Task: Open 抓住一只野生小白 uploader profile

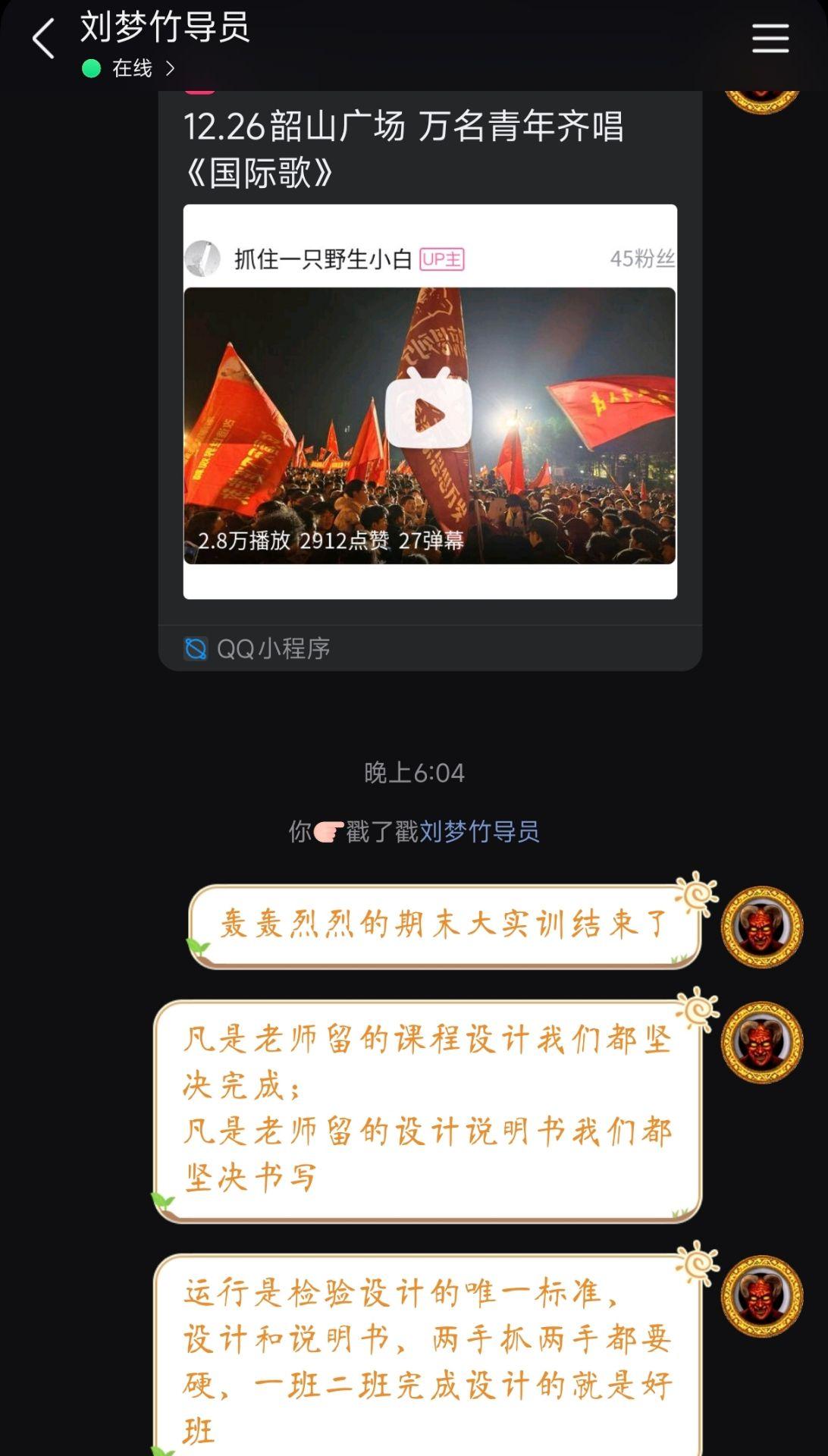Action: tap(322, 259)
